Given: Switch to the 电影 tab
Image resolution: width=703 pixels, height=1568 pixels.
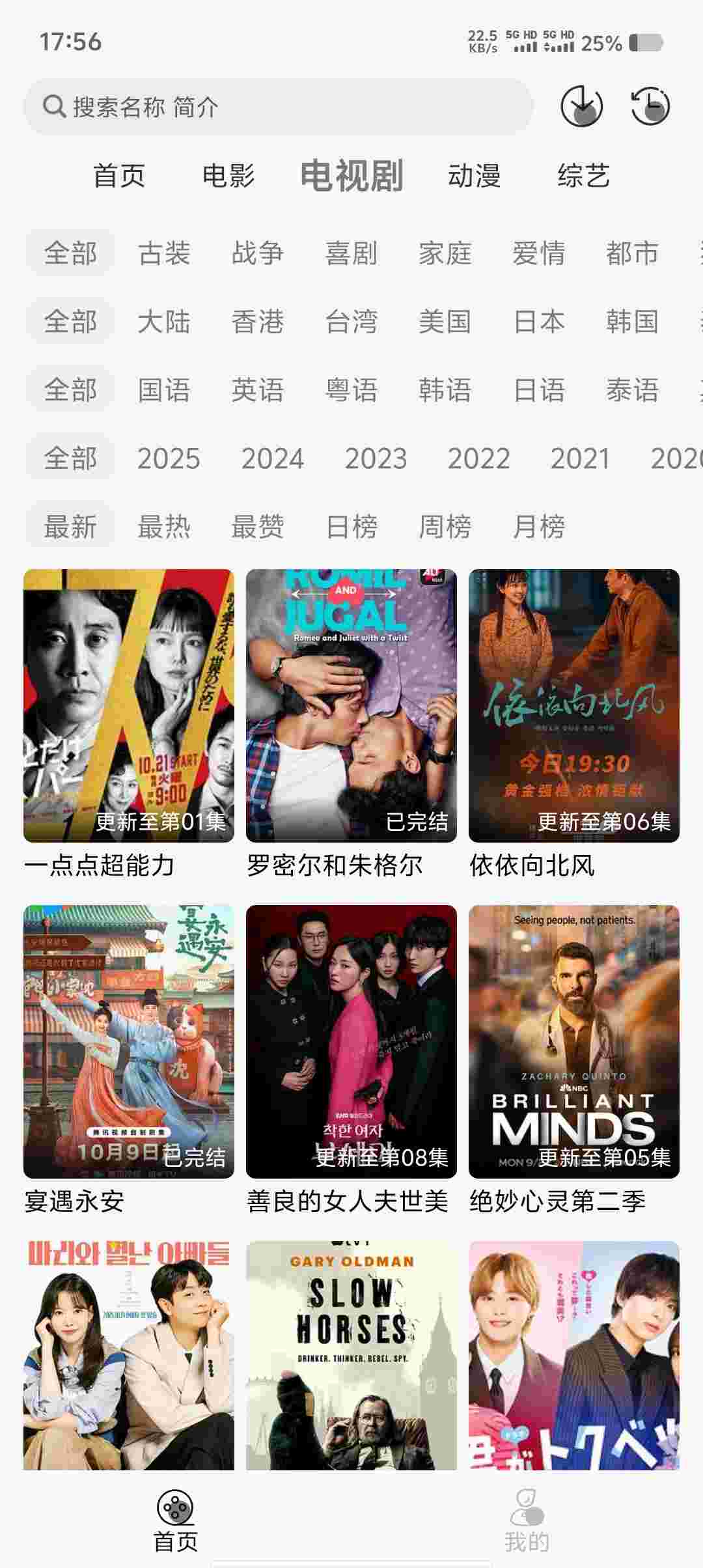Looking at the screenshot, I should 228,176.
